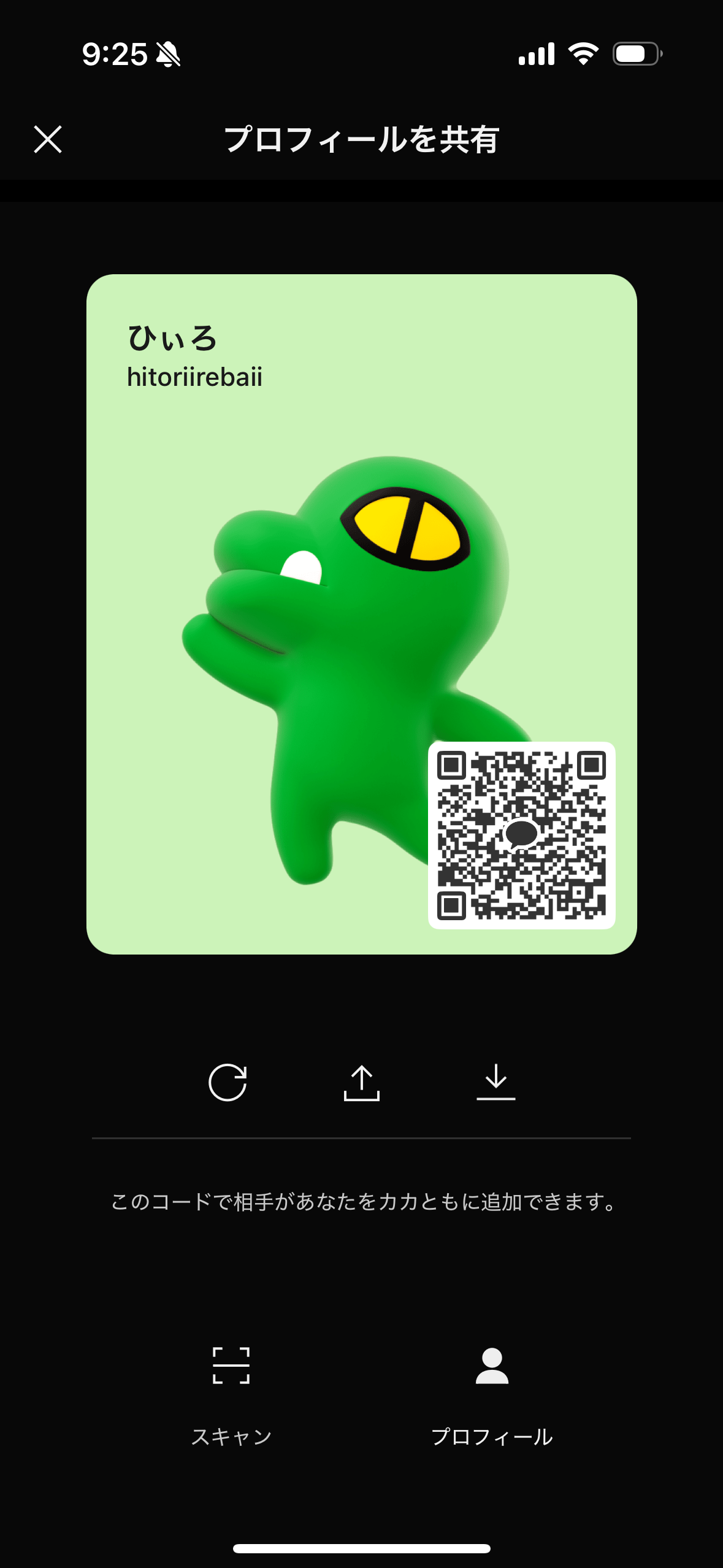Close the プロフィールを共有 screen

(48, 139)
